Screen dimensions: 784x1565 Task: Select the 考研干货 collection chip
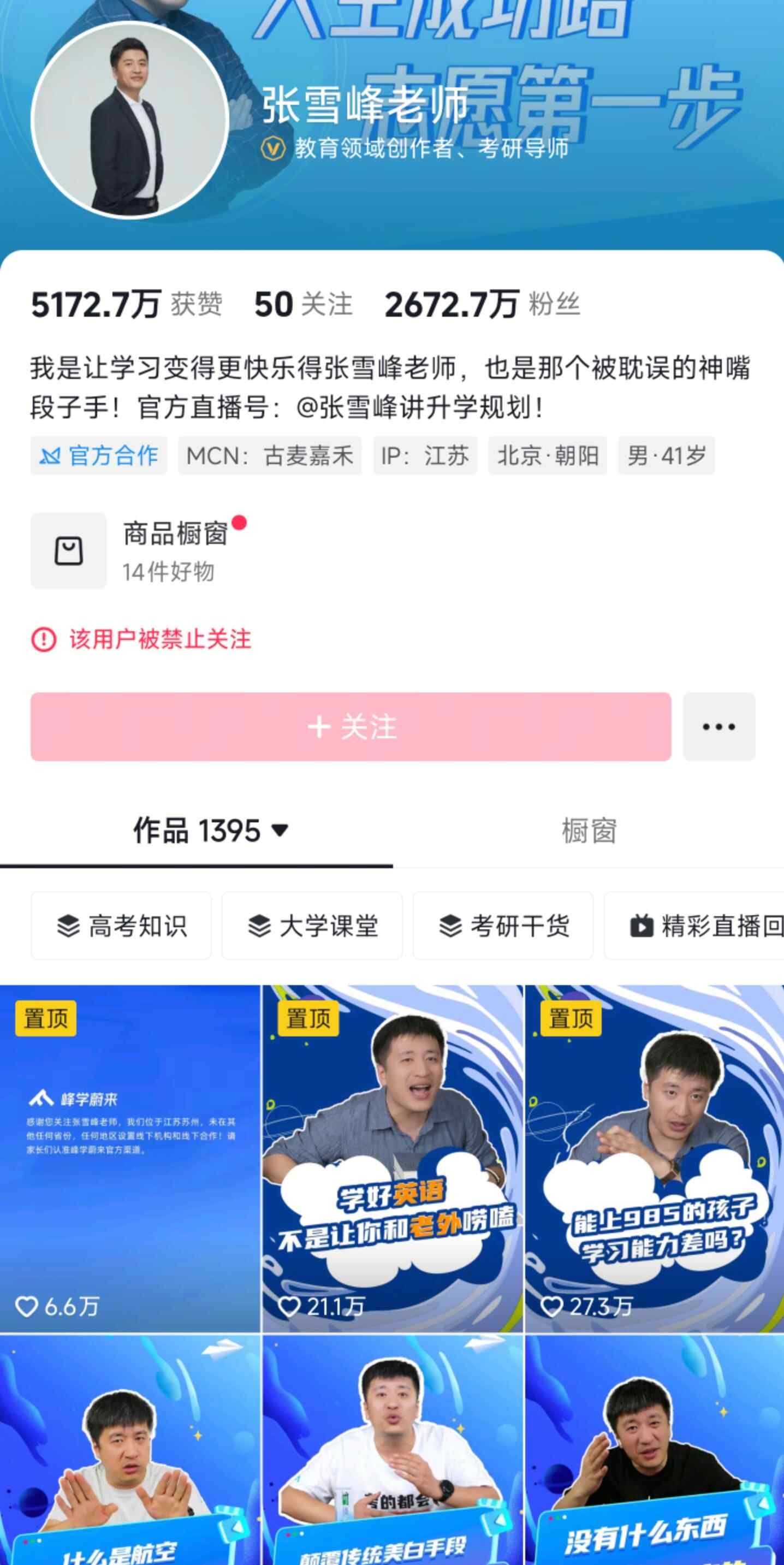coord(503,925)
